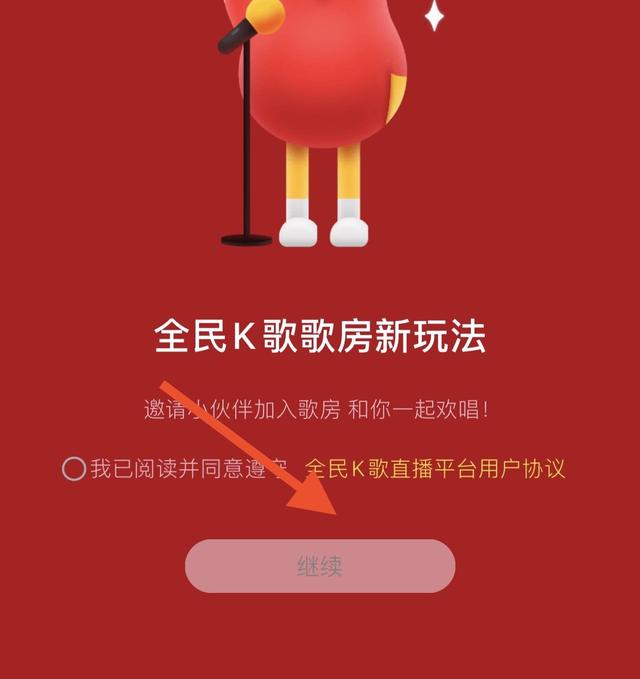Image resolution: width=640 pixels, height=679 pixels.
Task: Open 全民K歌直播平台用户协议 link
Action: click(435, 468)
